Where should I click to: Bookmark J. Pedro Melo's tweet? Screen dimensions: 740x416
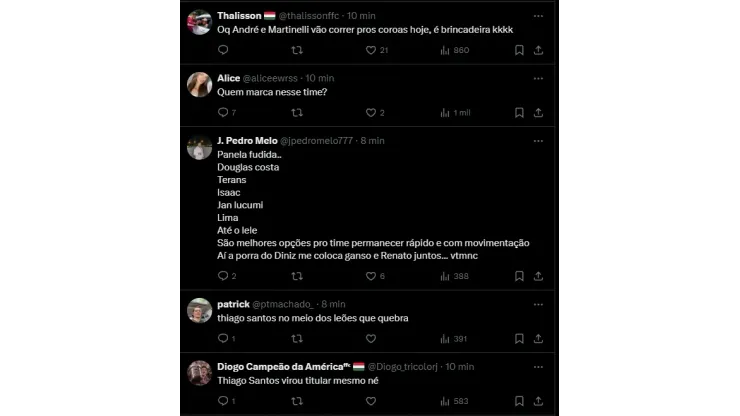[x=519, y=276]
